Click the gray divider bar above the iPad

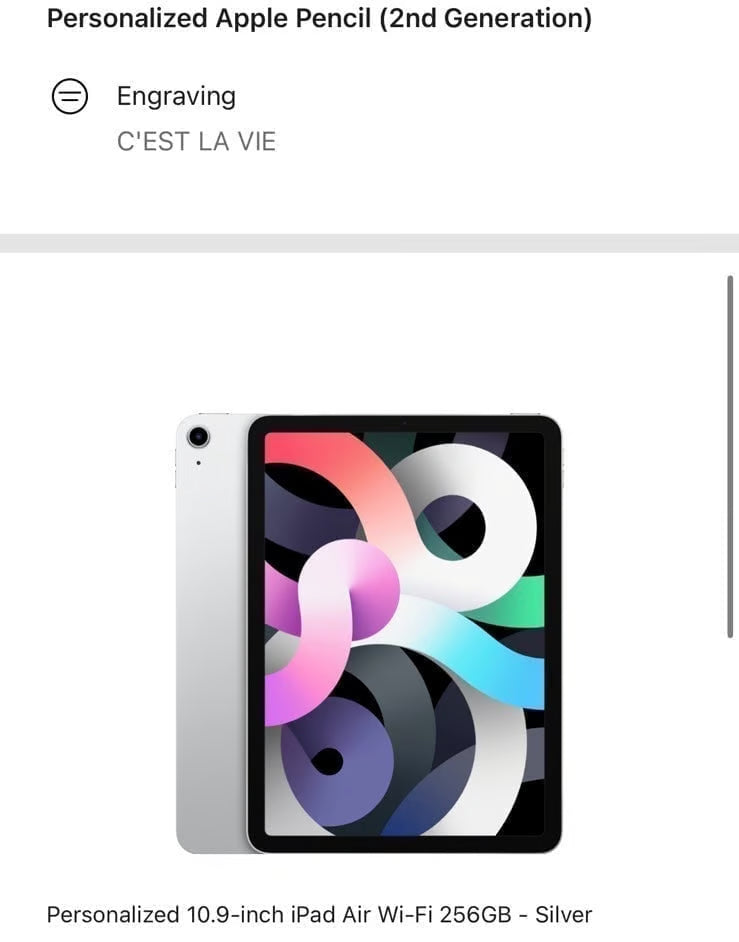coord(369,240)
